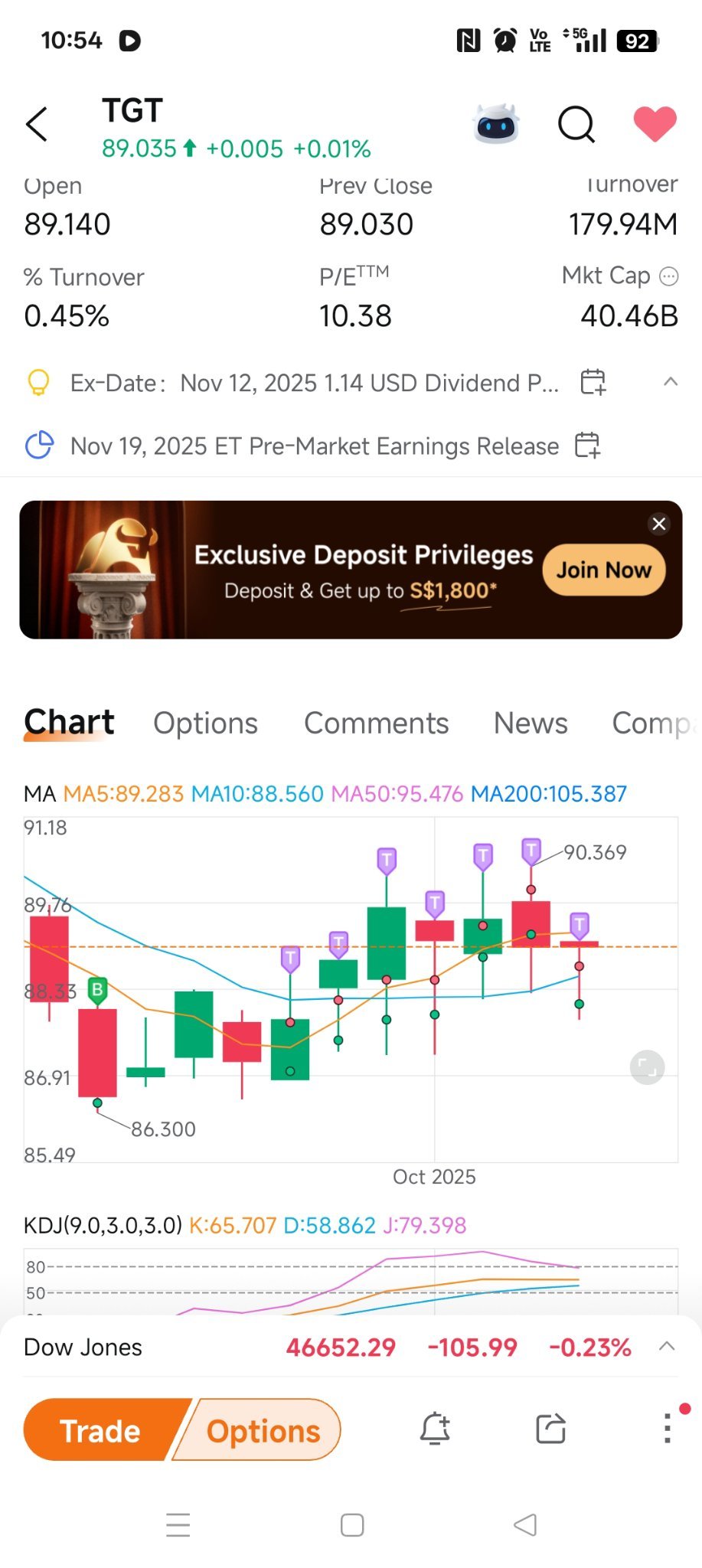Tap Join Now on the deposit banner
Image resolution: width=702 pixels, height=1568 pixels.
(x=604, y=570)
